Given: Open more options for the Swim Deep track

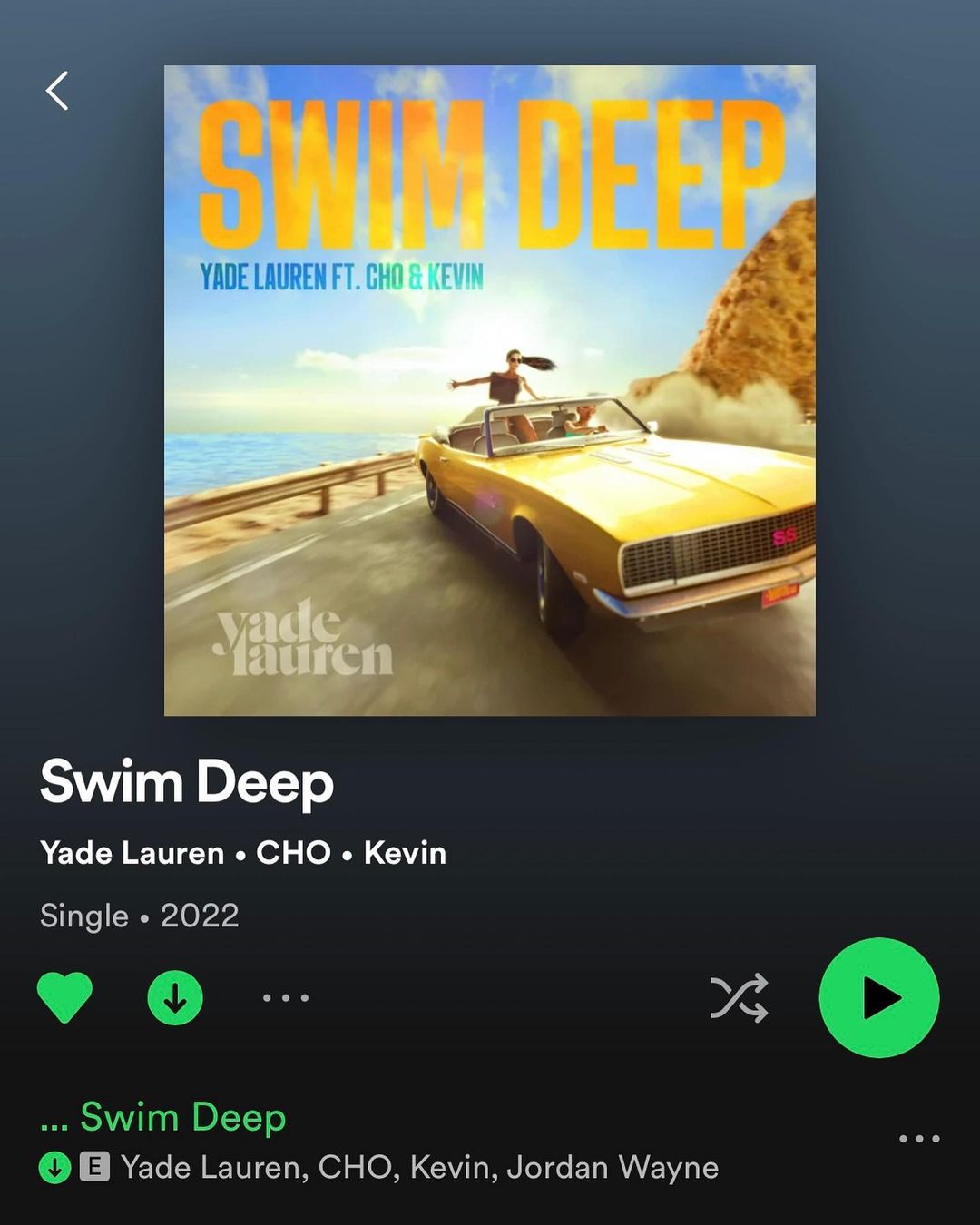Looking at the screenshot, I should click(x=919, y=1138).
